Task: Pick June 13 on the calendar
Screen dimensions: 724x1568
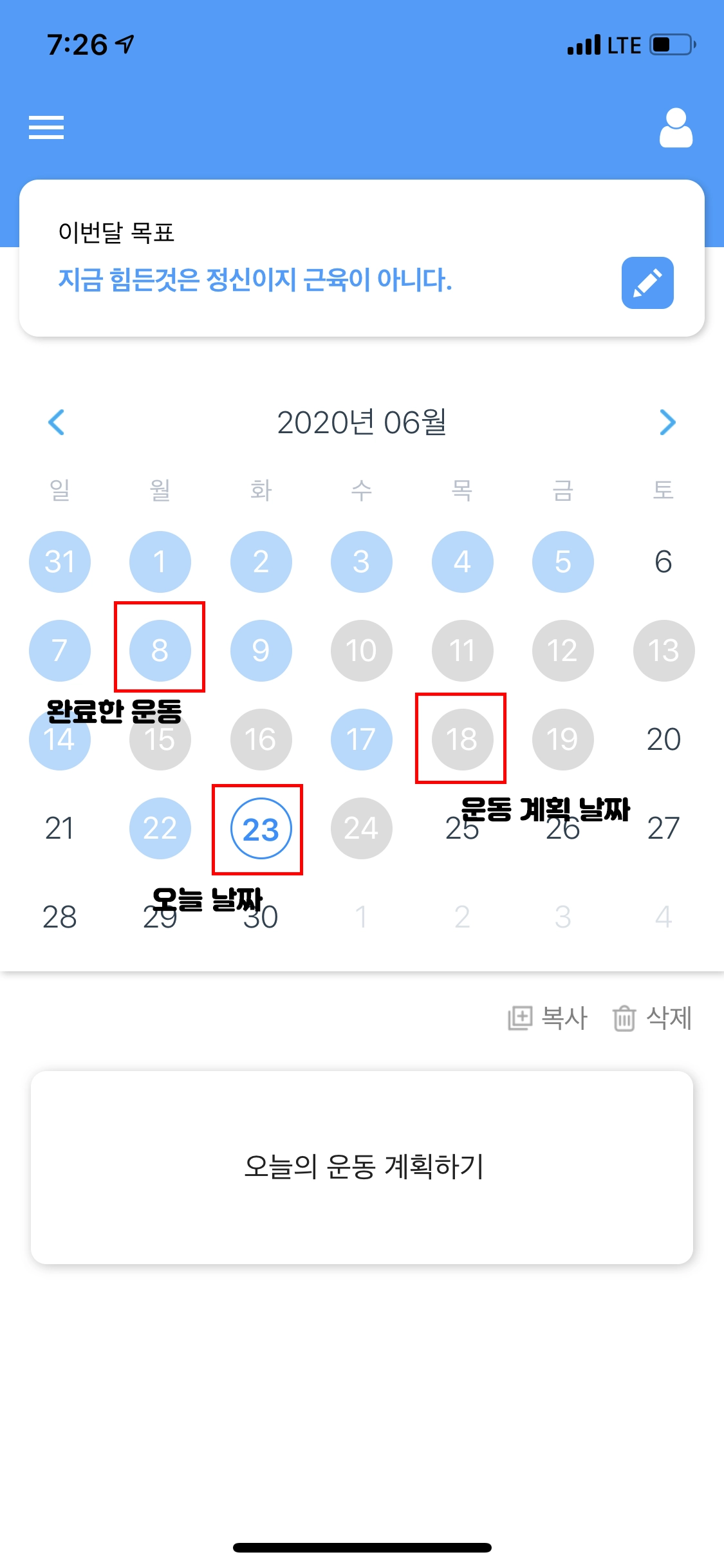Action: tap(664, 650)
